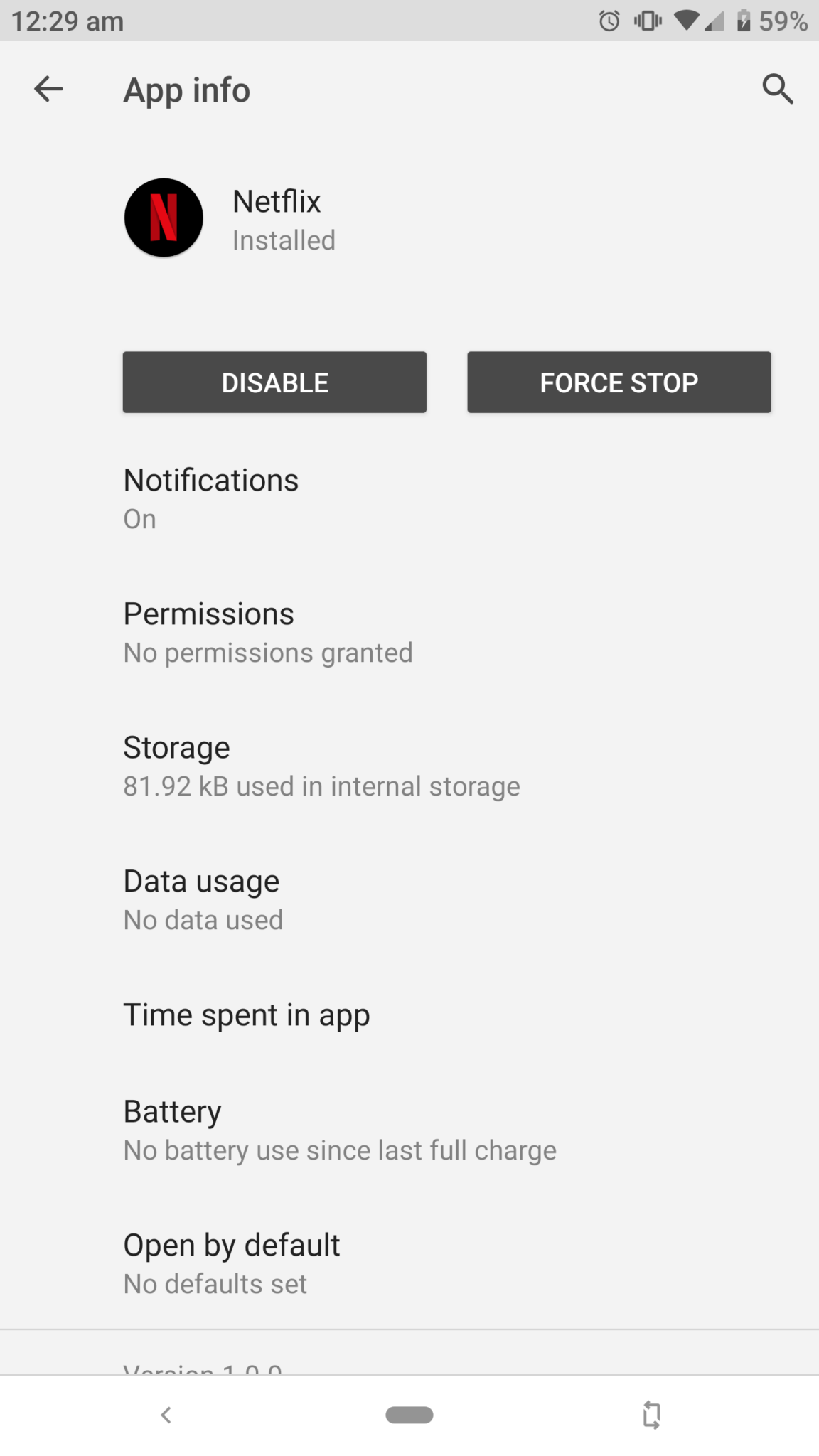Tap the Wi-Fi status icon

[x=687, y=21]
